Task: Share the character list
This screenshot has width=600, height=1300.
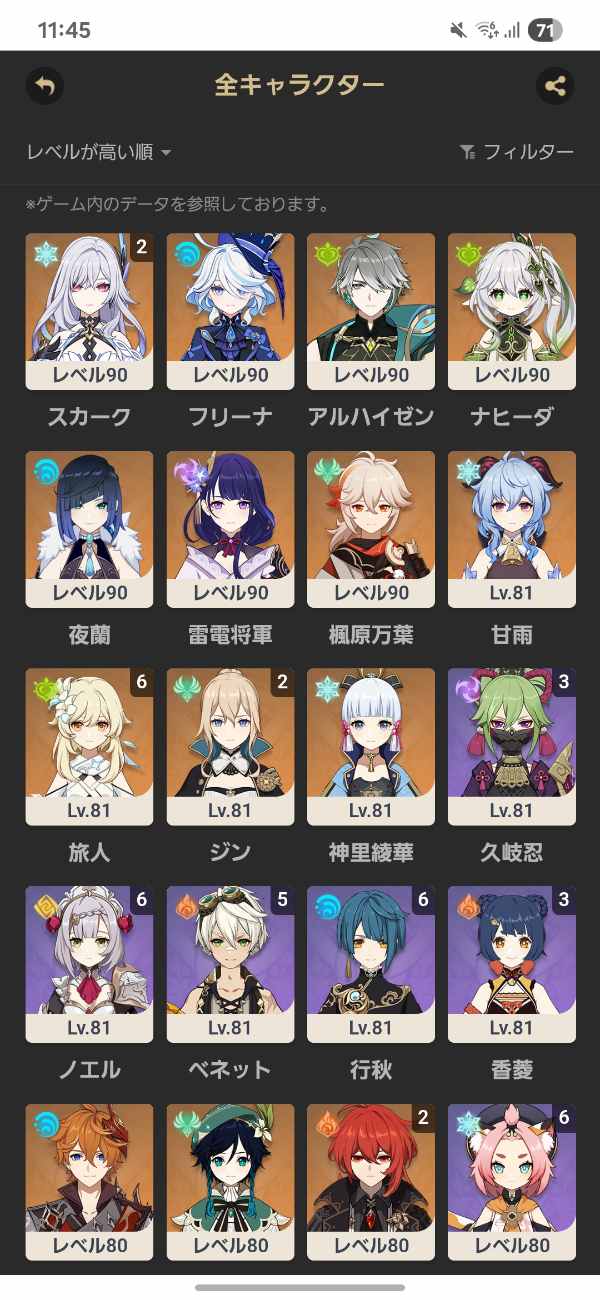Action: [555, 86]
